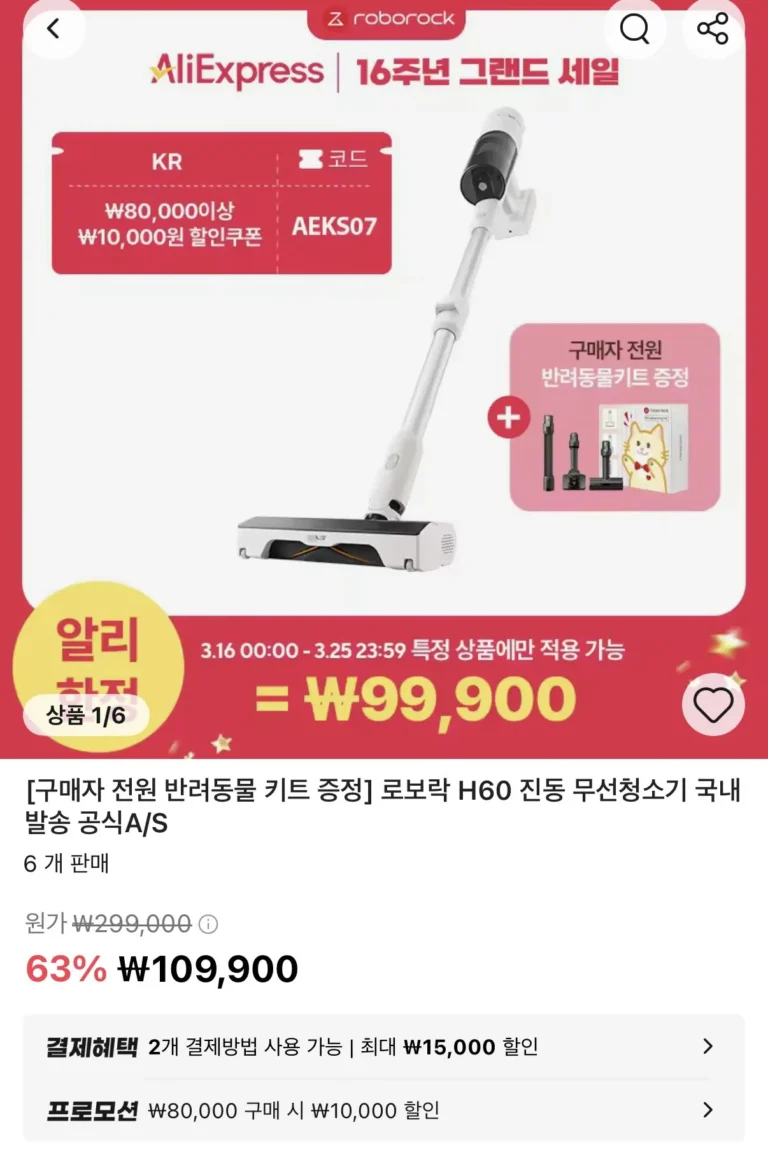Image resolution: width=768 pixels, height=1162 pixels.
Task: Open the 프로모션 ₩10,000 discount row
Action: pyautogui.click(x=384, y=1110)
